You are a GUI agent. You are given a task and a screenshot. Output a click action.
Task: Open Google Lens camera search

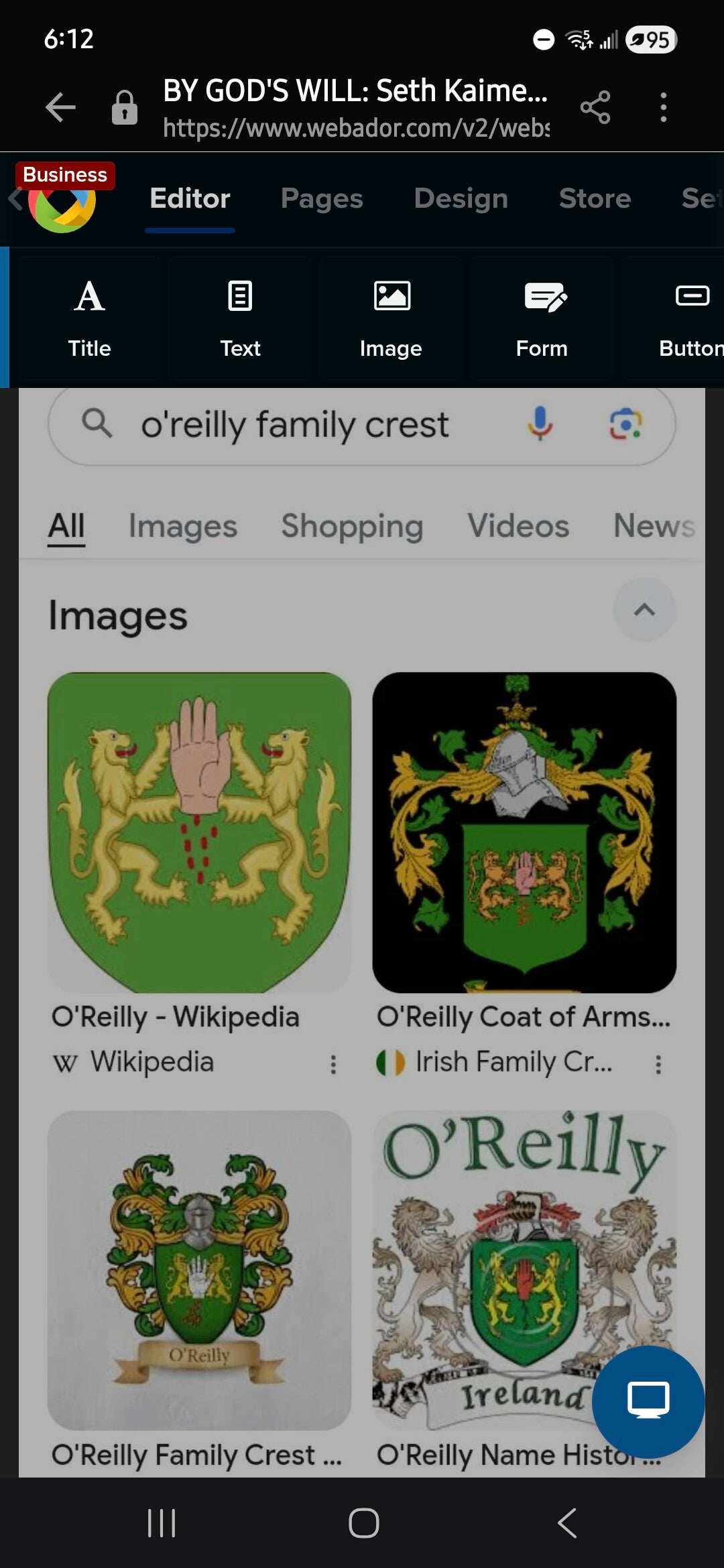tap(625, 423)
